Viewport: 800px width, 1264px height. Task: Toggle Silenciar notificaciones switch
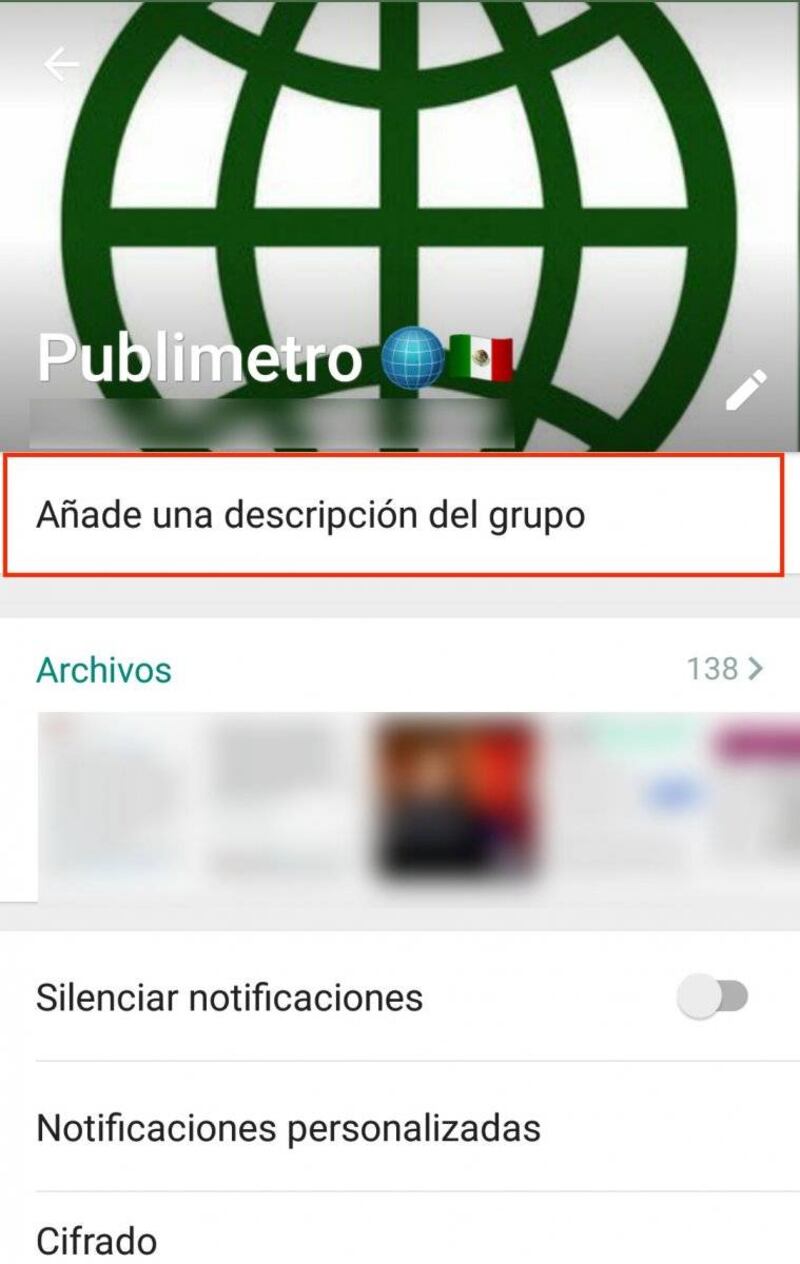tap(713, 997)
